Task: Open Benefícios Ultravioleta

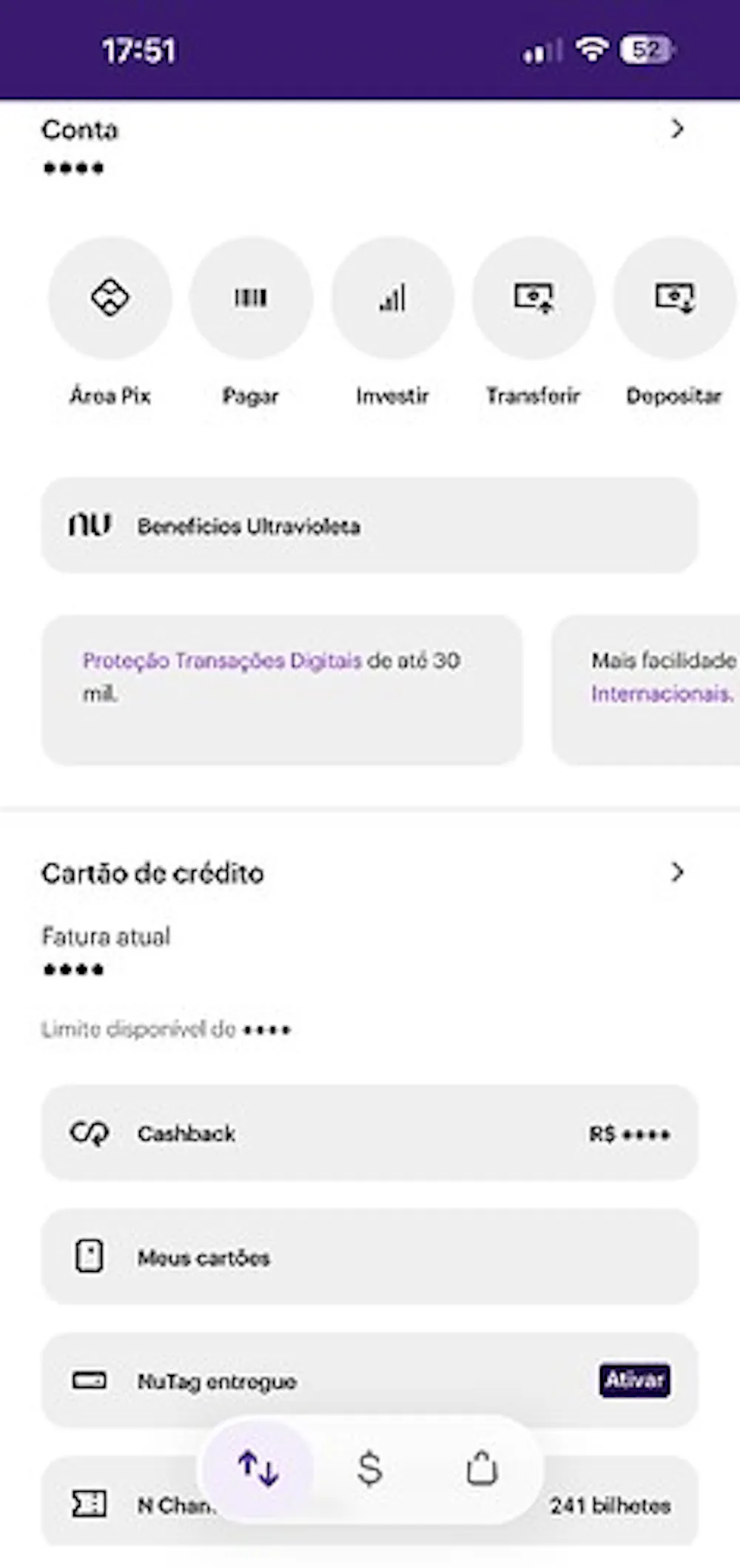Action: tap(369, 525)
